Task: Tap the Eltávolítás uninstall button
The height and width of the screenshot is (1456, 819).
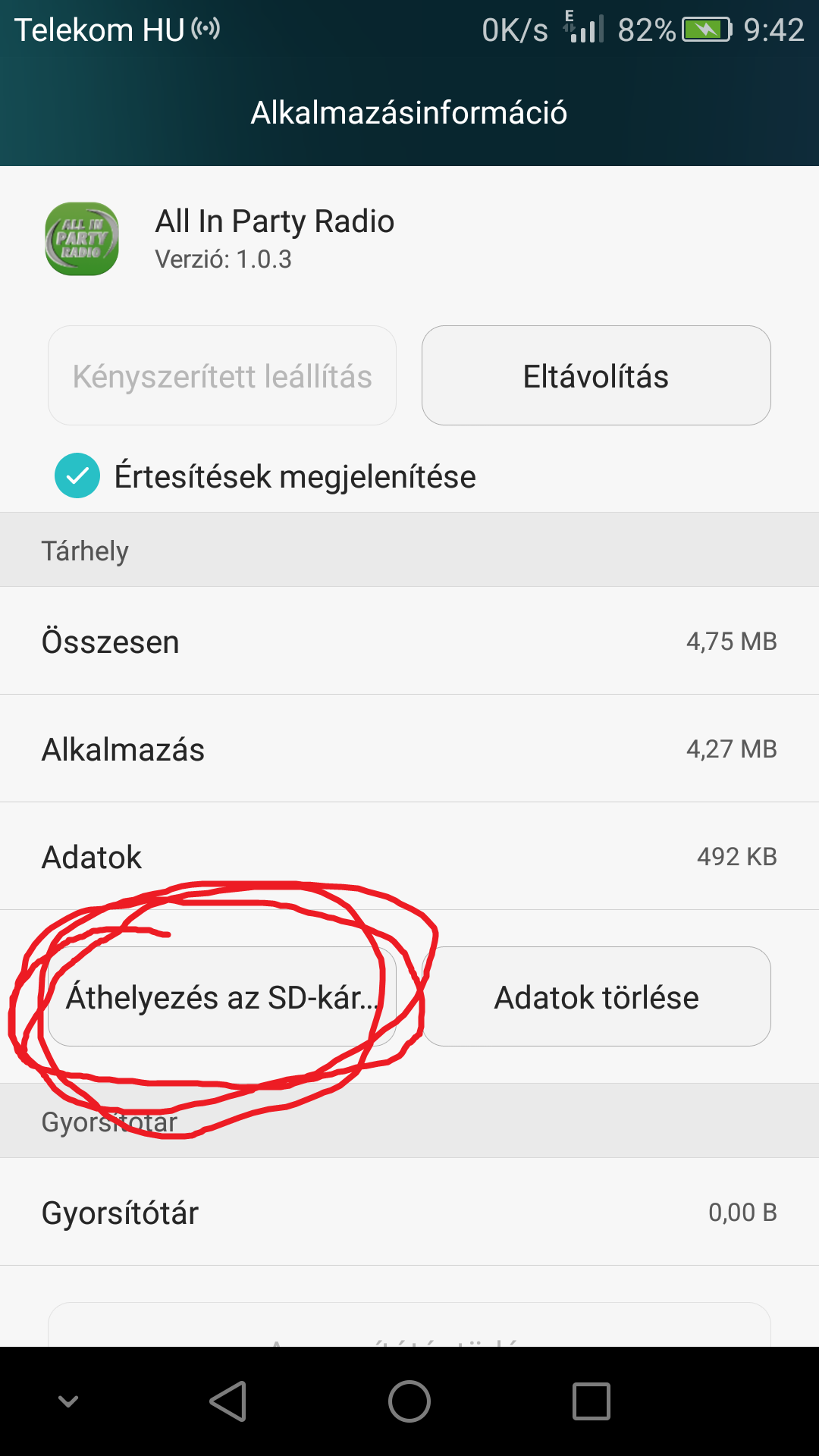Action: point(596,376)
